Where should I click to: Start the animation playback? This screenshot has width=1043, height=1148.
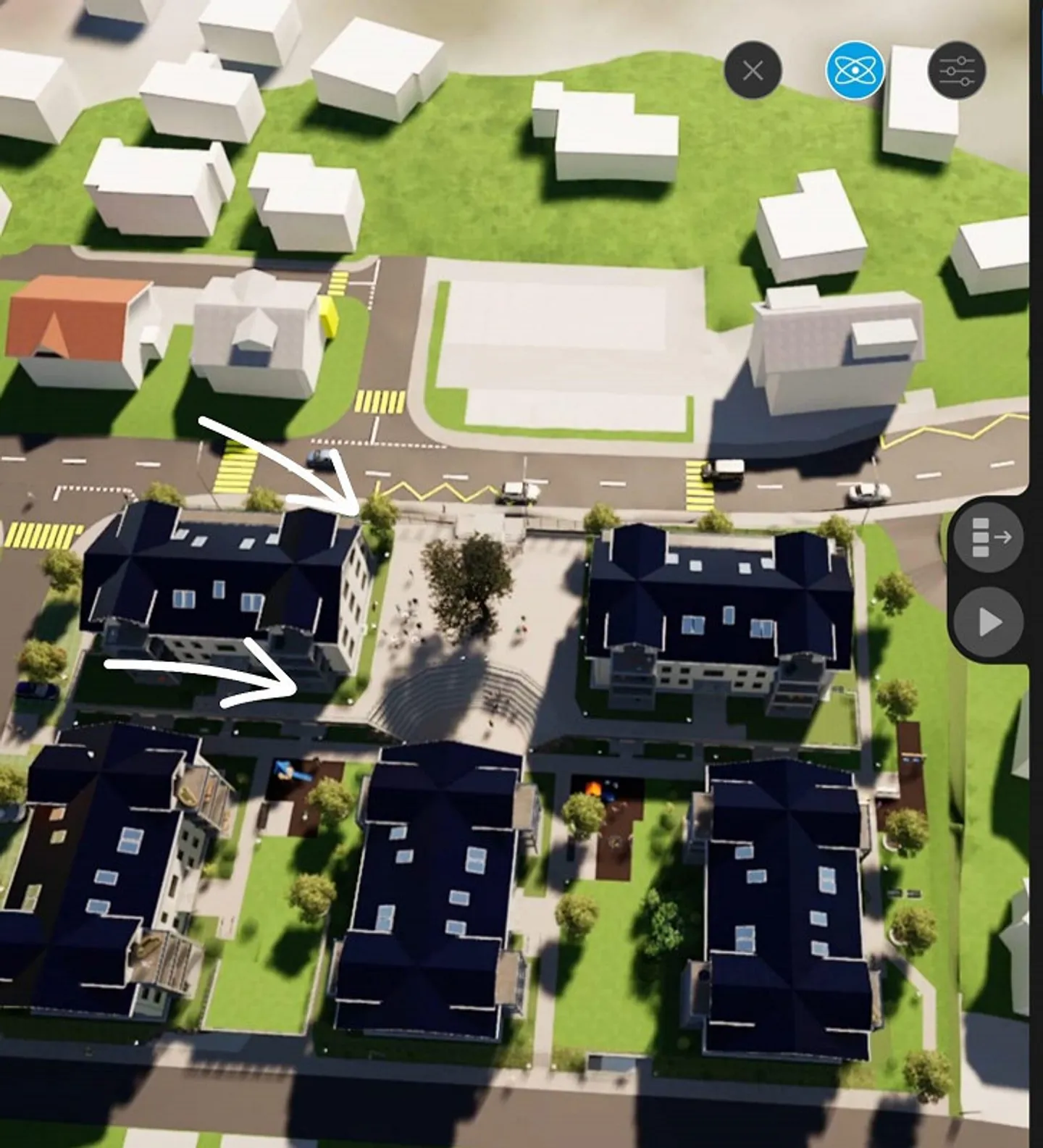[989, 621]
